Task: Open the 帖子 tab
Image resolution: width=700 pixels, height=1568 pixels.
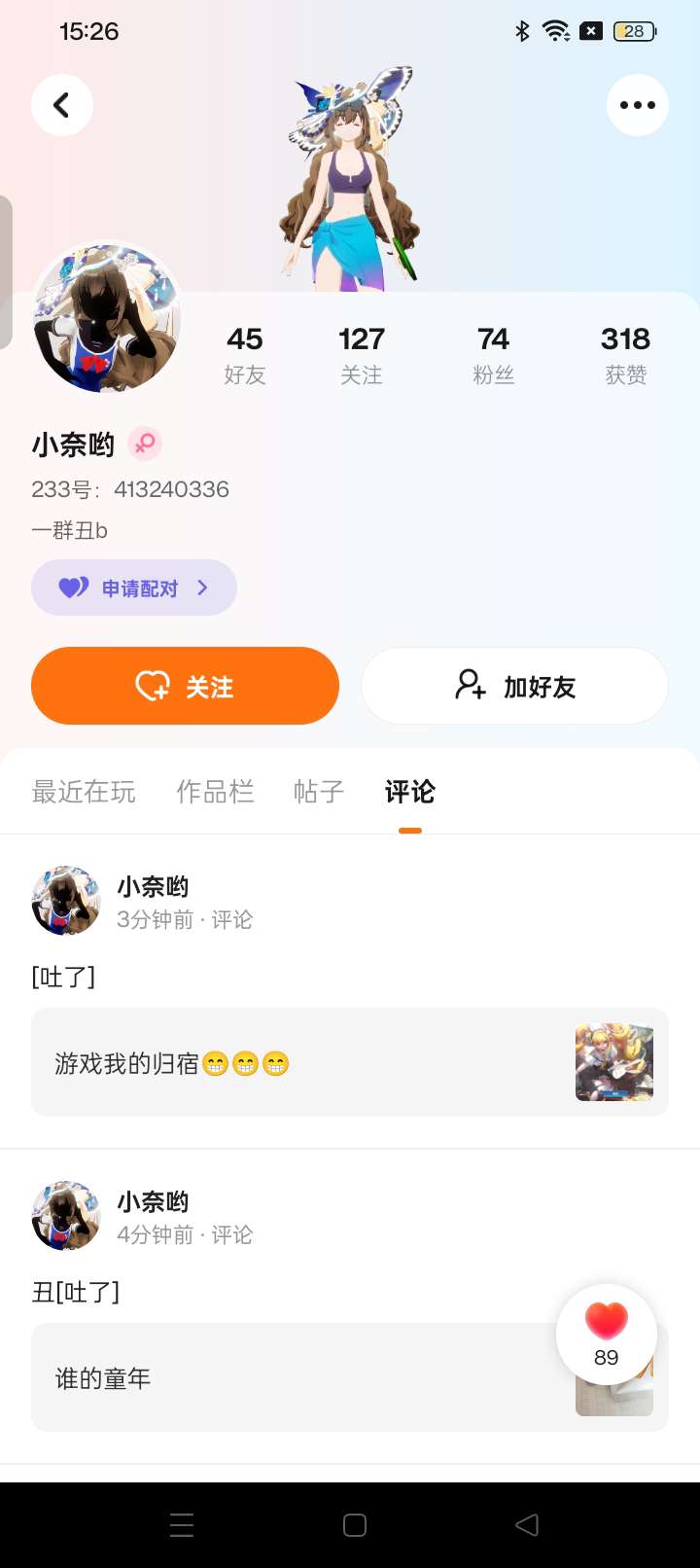Action: click(x=319, y=792)
